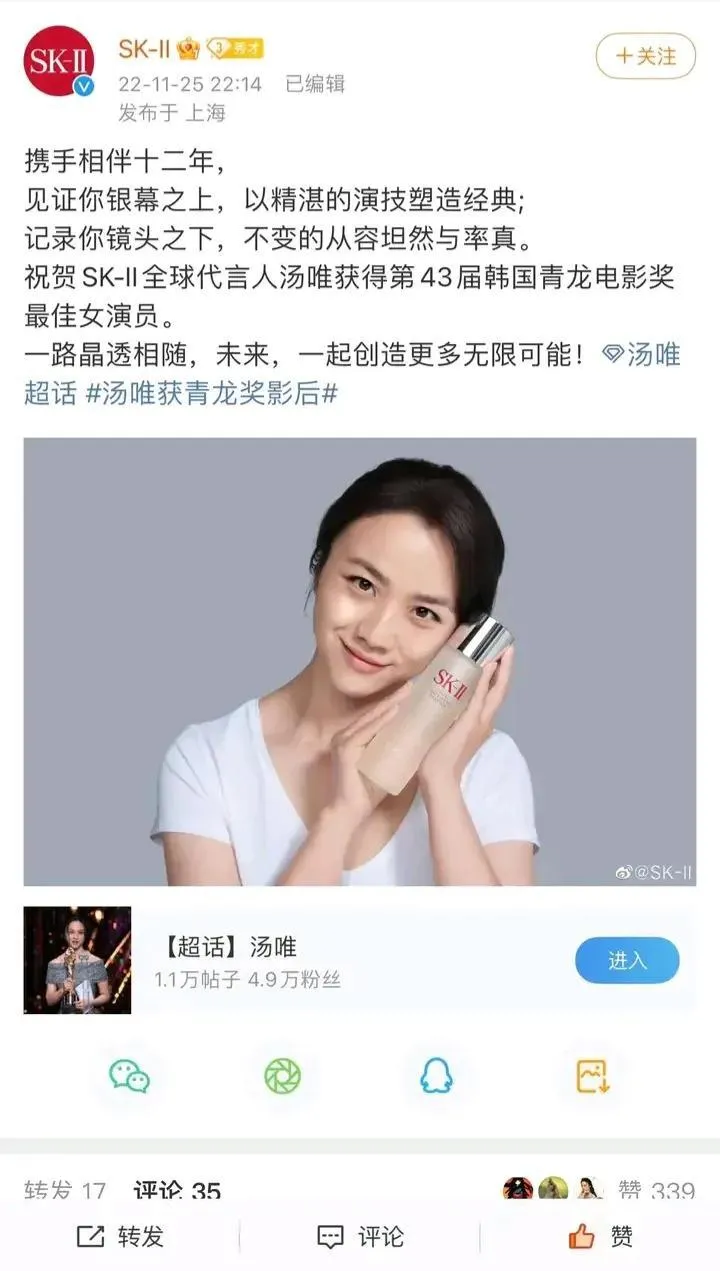The image size is (720, 1271).
Task: Share post to WeChat
Action: click(x=129, y=1076)
